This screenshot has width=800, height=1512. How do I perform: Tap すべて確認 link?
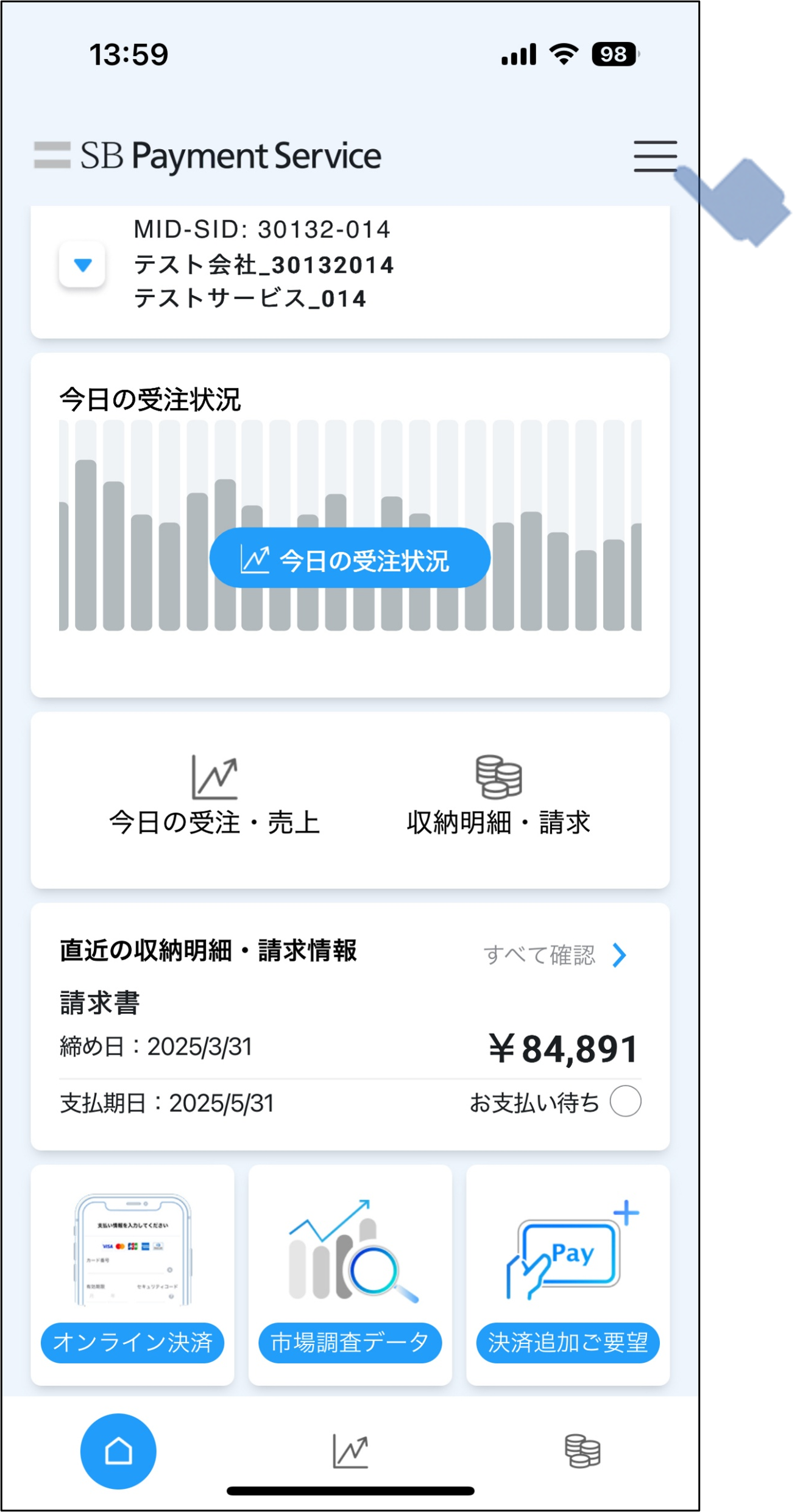pyautogui.click(x=553, y=955)
